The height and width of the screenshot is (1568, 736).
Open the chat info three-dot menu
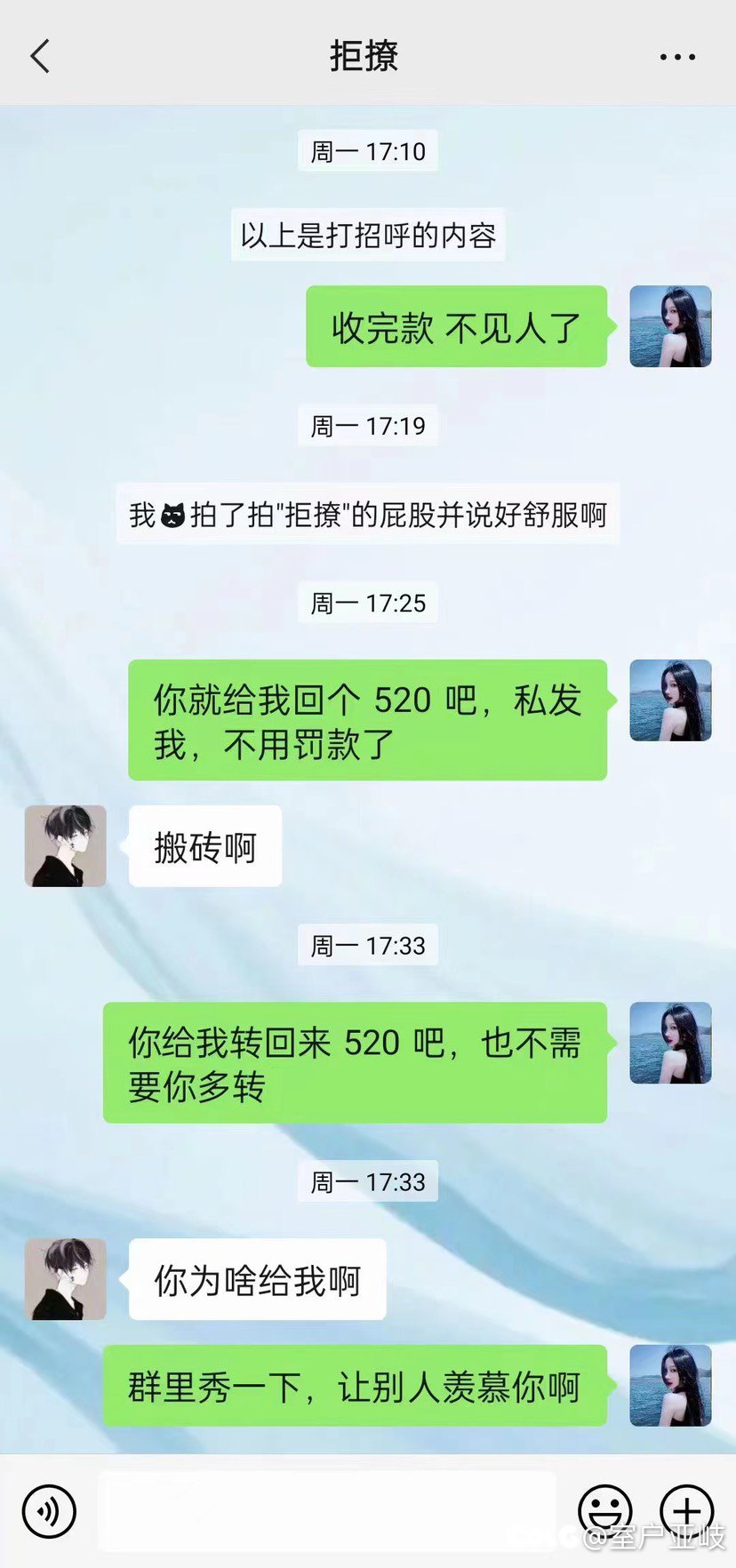click(x=676, y=57)
